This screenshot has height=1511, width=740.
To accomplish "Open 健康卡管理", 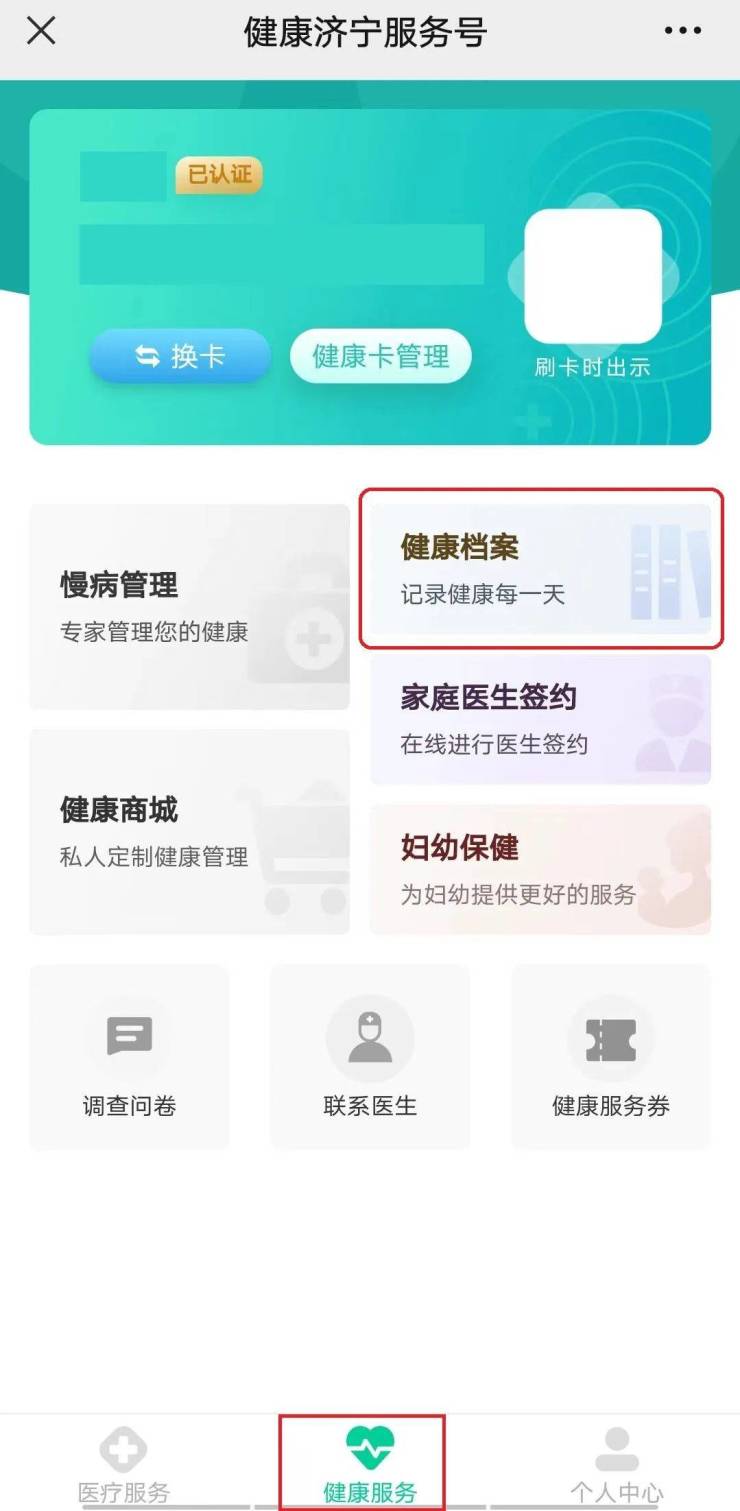I will 380,356.
